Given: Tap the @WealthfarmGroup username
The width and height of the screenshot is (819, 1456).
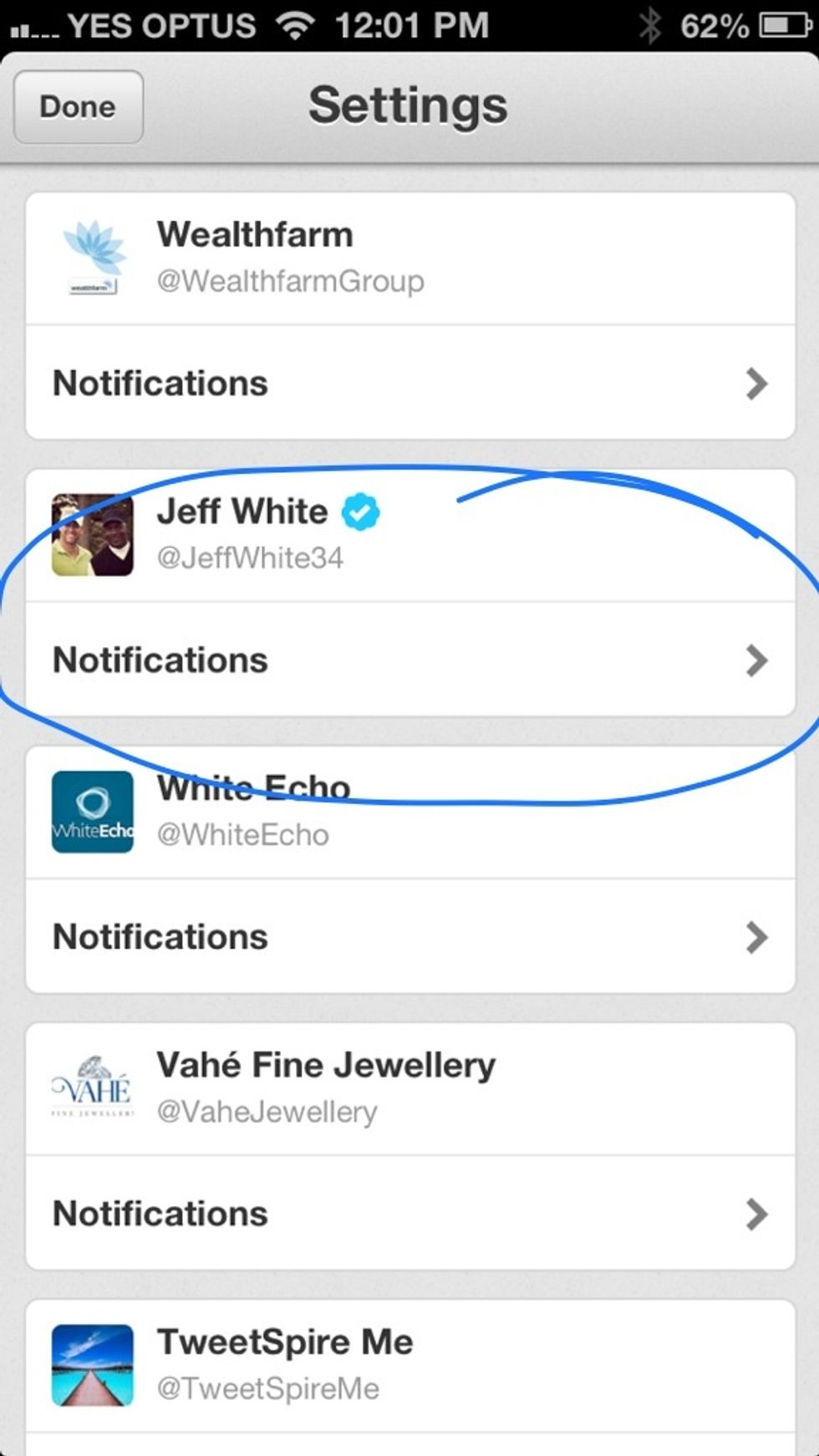Looking at the screenshot, I should (289, 281).
